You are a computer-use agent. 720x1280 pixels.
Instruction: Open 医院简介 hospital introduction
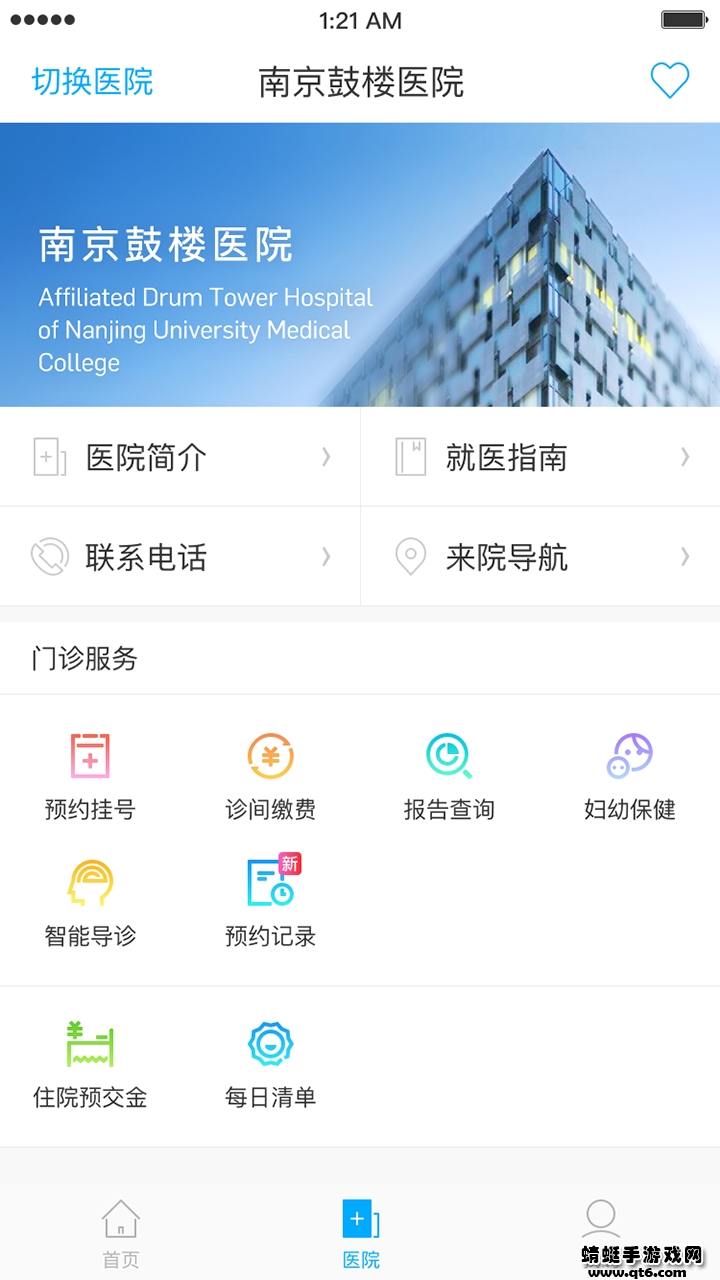180,457
